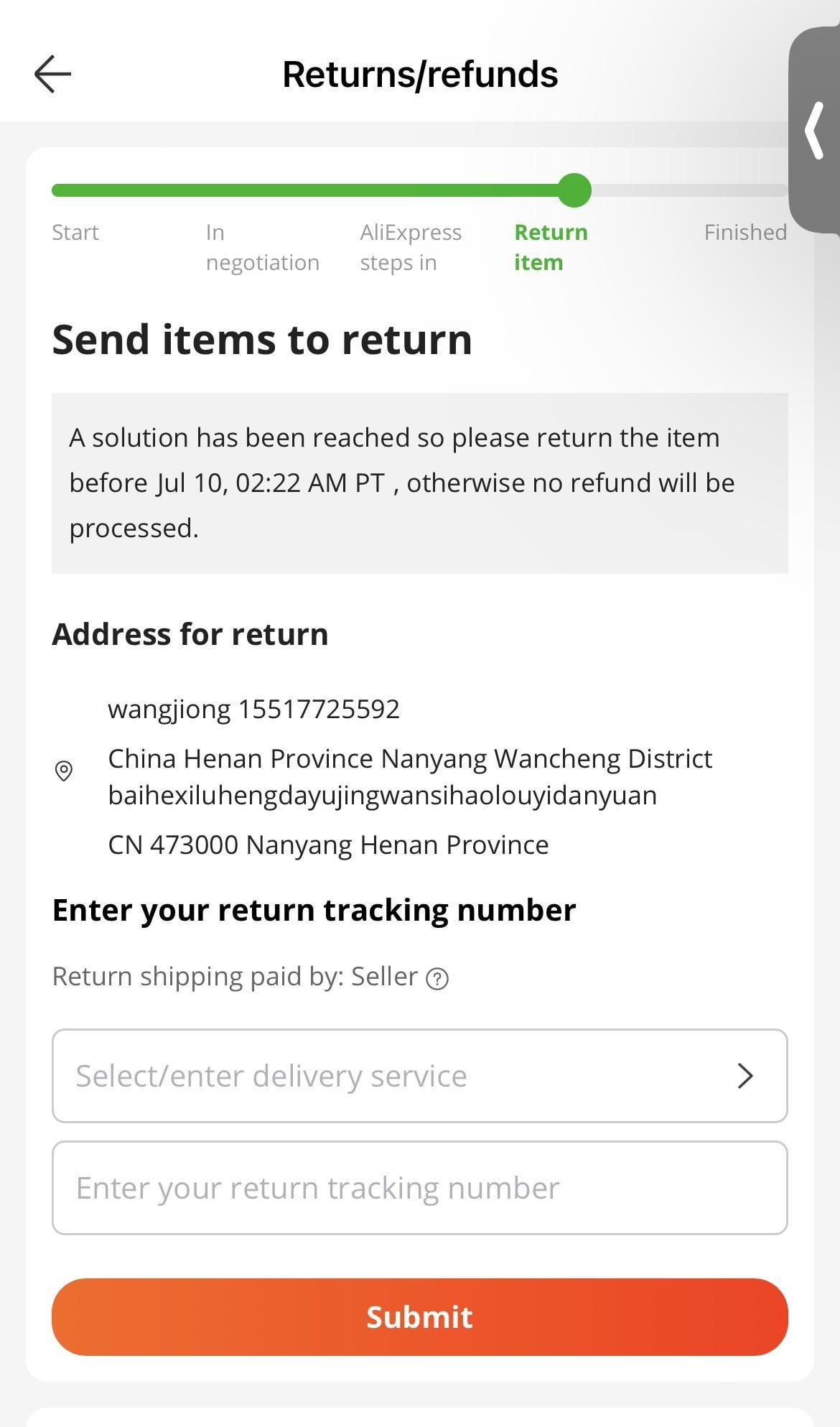Viewport: 840px width, 1427px height.
Task: Go back from Returns/refunds
Action: pyautogui.click(x=52, y=74)
